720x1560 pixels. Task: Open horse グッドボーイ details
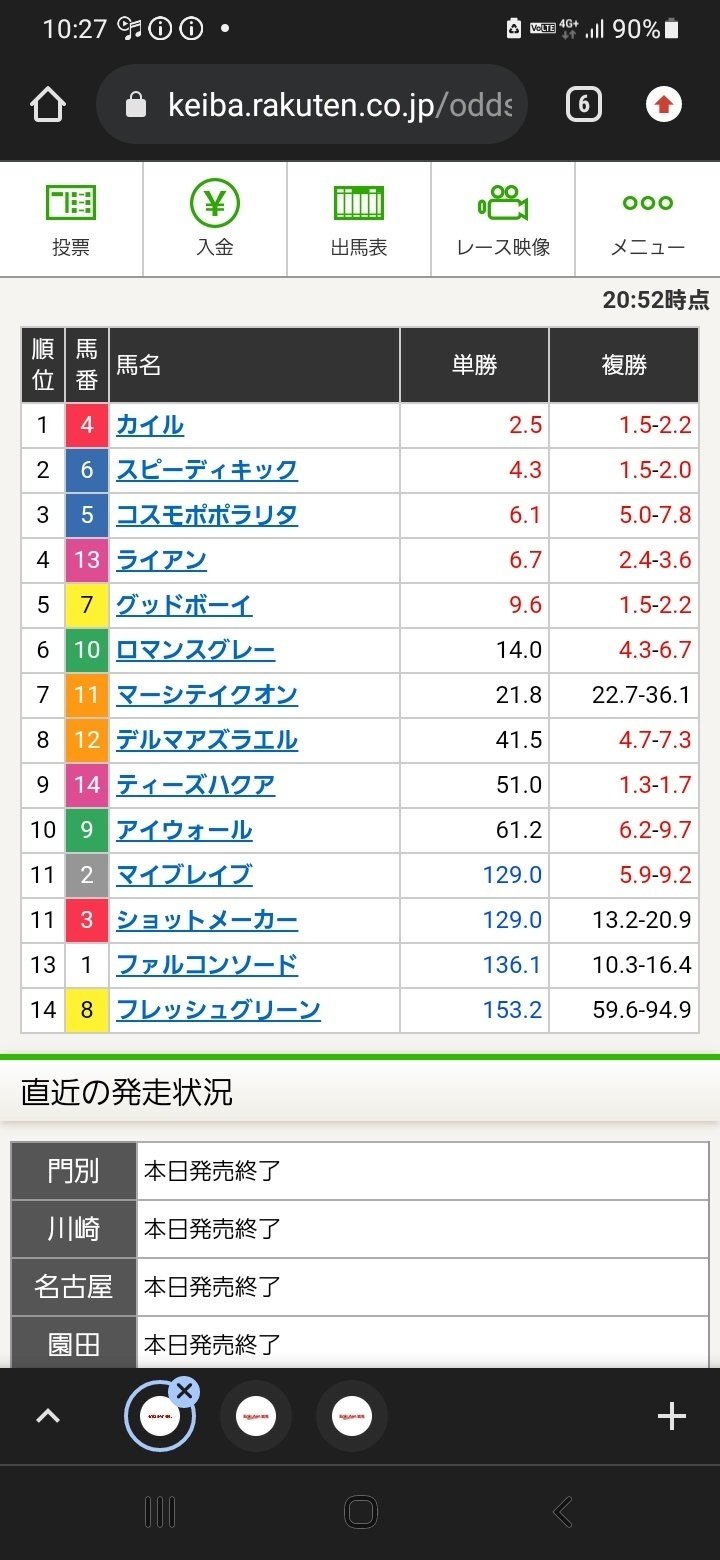(184, 605)
